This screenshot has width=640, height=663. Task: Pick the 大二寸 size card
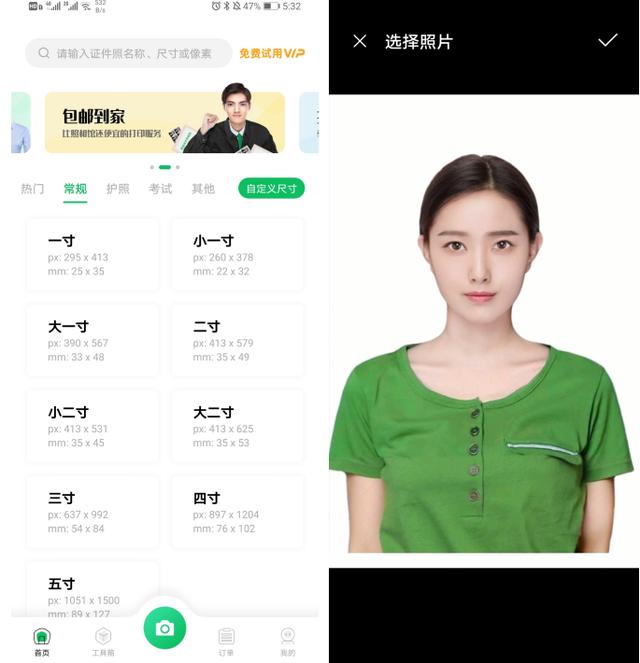pos(237,426)
